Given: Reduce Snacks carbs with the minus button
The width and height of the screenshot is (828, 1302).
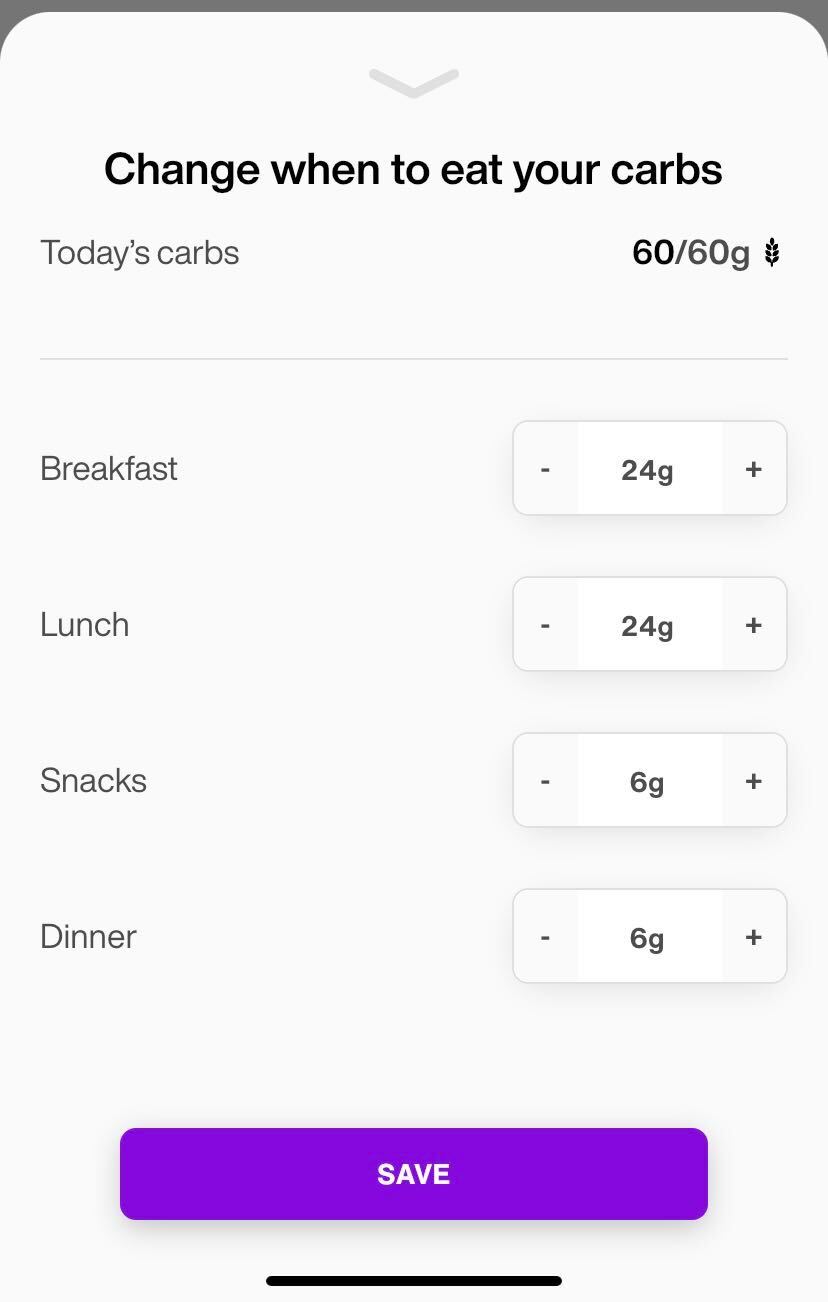Looking at the screenshot, I should coord(545,780).
